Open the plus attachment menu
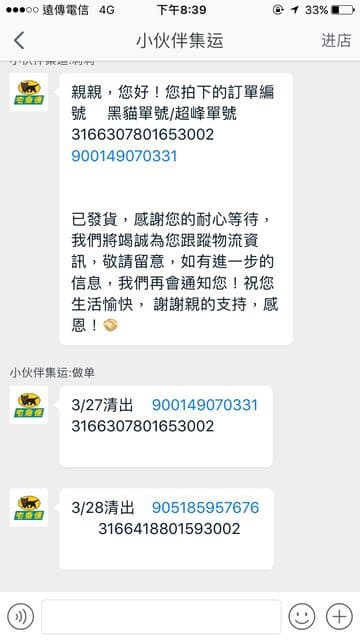Image resolution: width=360 pixels, height=640 pixels. pyautogui.click(x=339, y=616)
